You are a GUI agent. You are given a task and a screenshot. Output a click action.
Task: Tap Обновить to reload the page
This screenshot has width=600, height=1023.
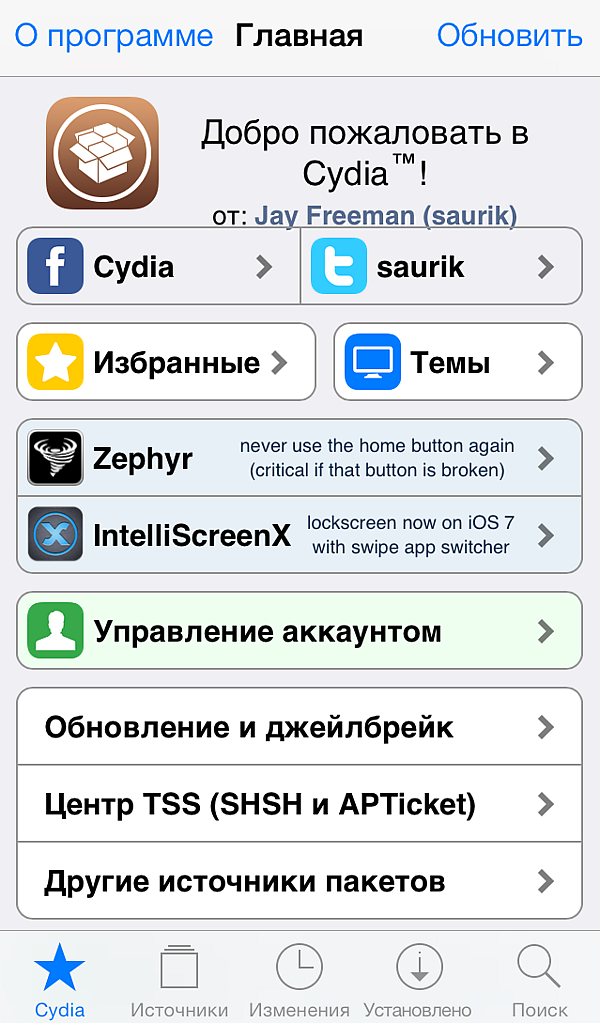point(509,37)
